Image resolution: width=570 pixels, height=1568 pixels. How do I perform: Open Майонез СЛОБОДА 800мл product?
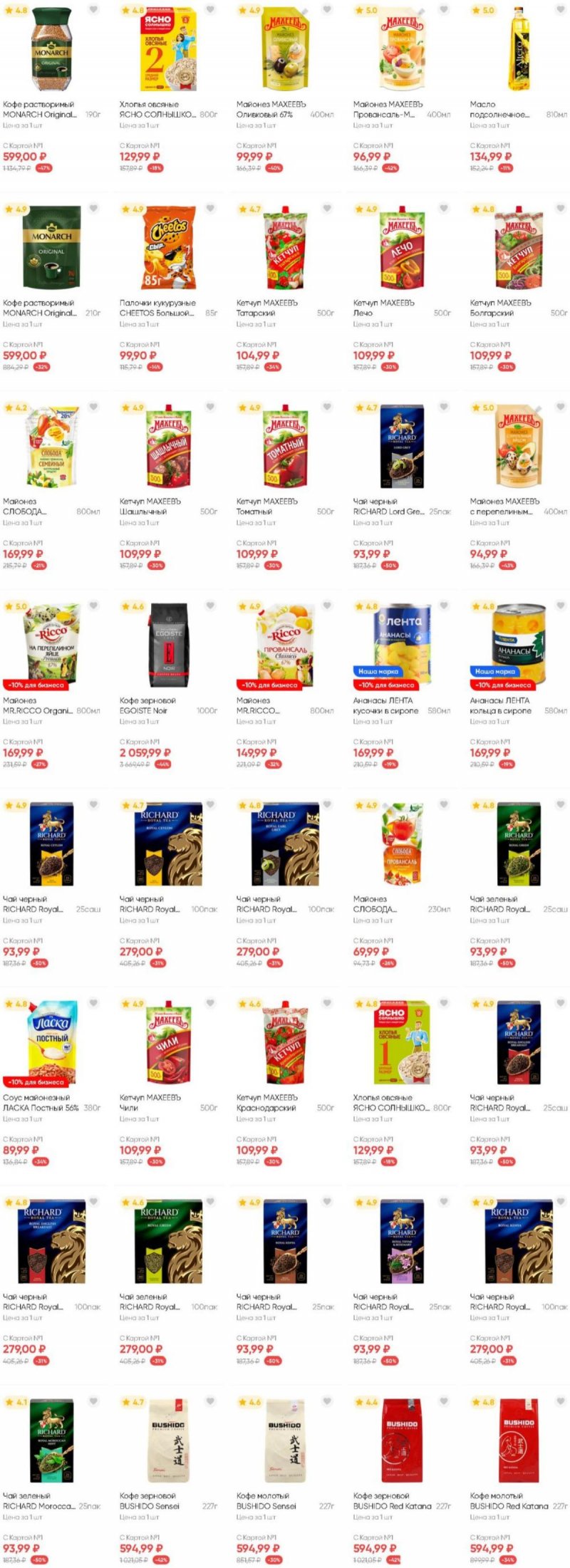coord(51,447)
